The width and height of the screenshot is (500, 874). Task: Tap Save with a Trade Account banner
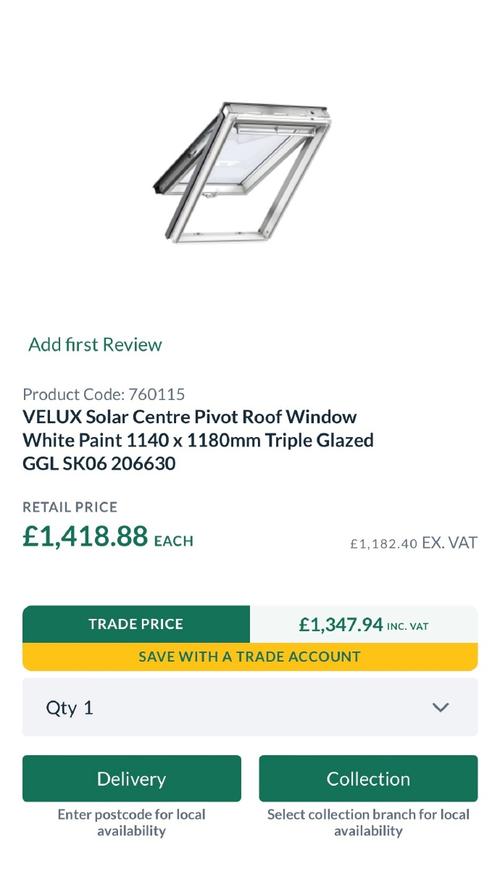click(x=250, y=656)
